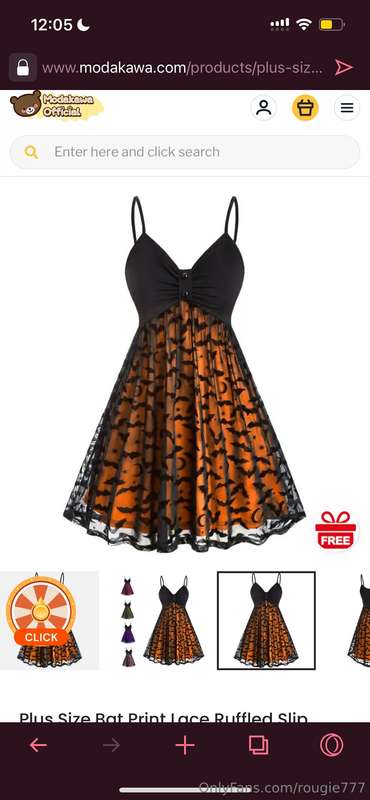Share the page via send arrow icon
This screenshot has width=370, height=800.
click(343, 67)
